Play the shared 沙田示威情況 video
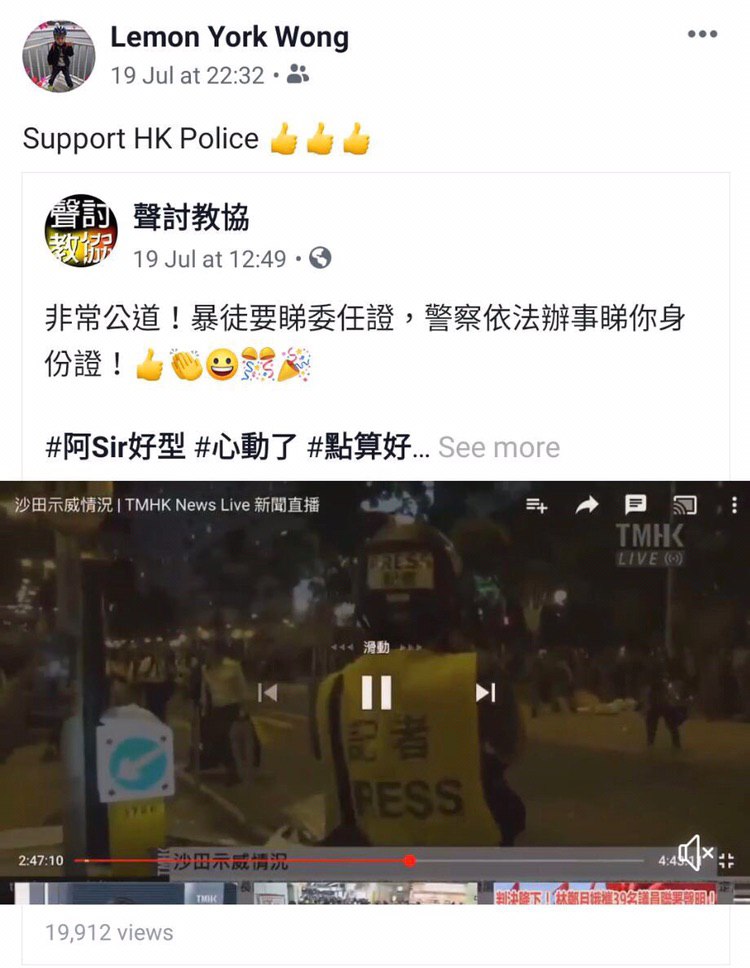 click(376, 691)
